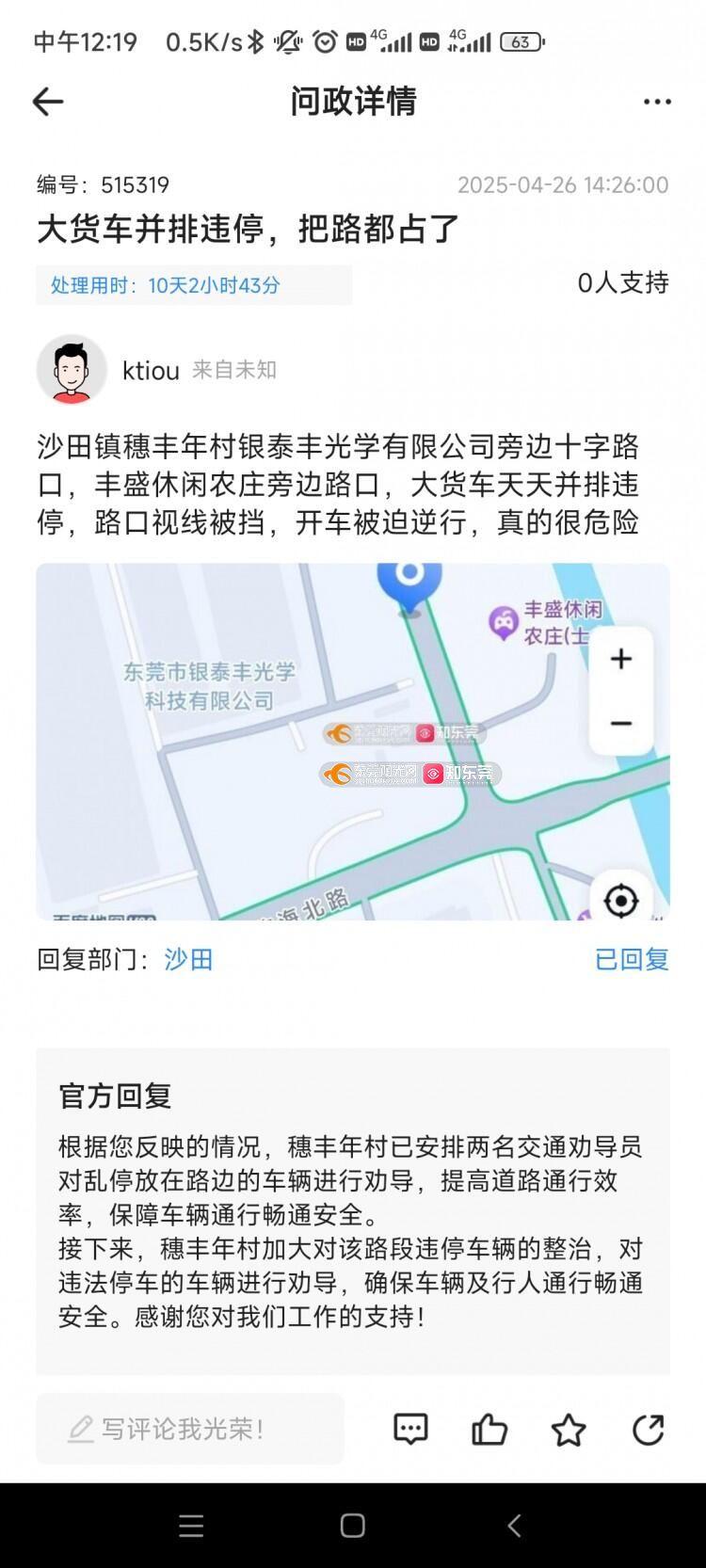Image resolution: width=706 pixels, height=1568 pixels.
Task: Tap the 写评论我光荣 comment field
Action: [190, 1429]
